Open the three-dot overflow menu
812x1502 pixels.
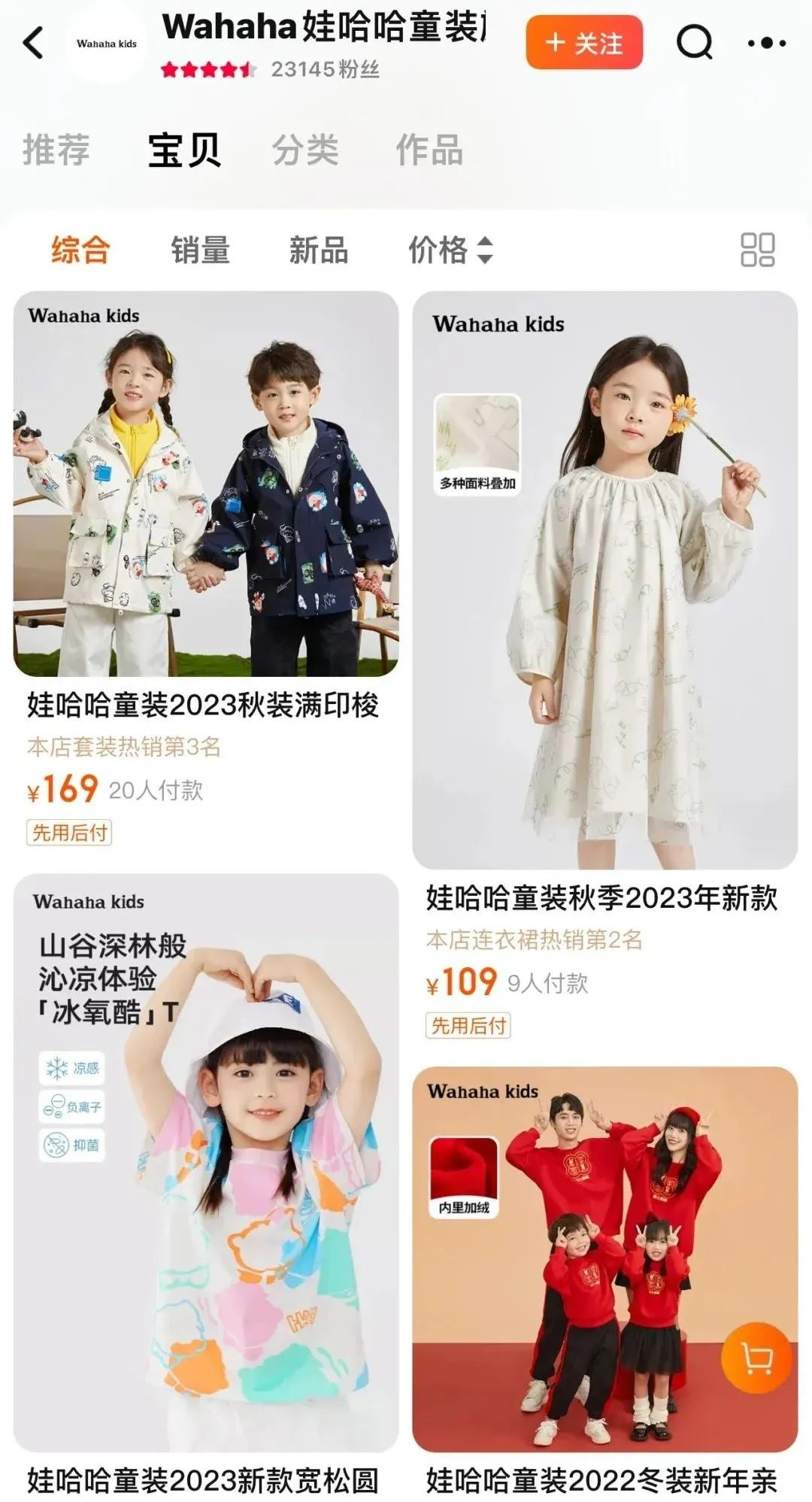[766, 43]
